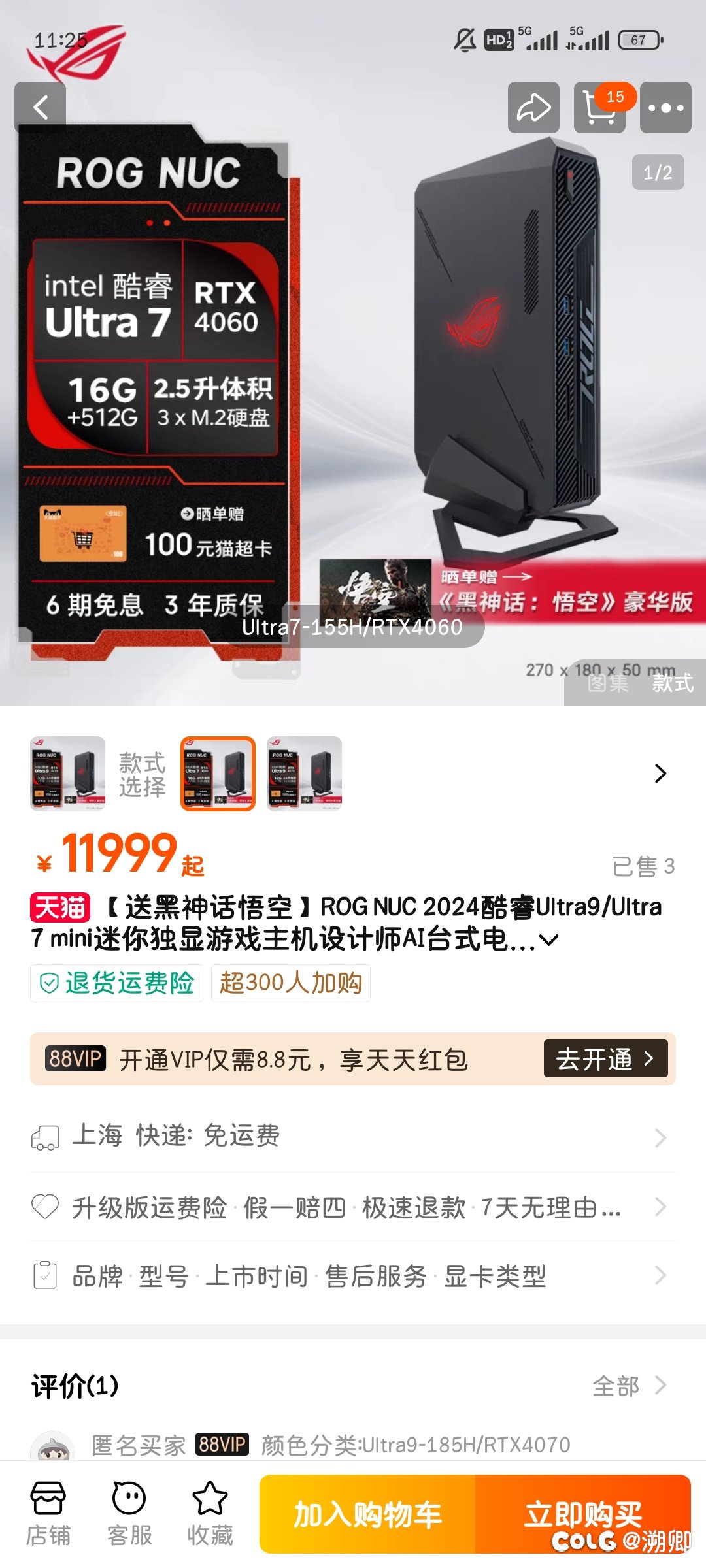
Task: Open the 品牌 型号 product specifications row
Action: coord(353,1276)
